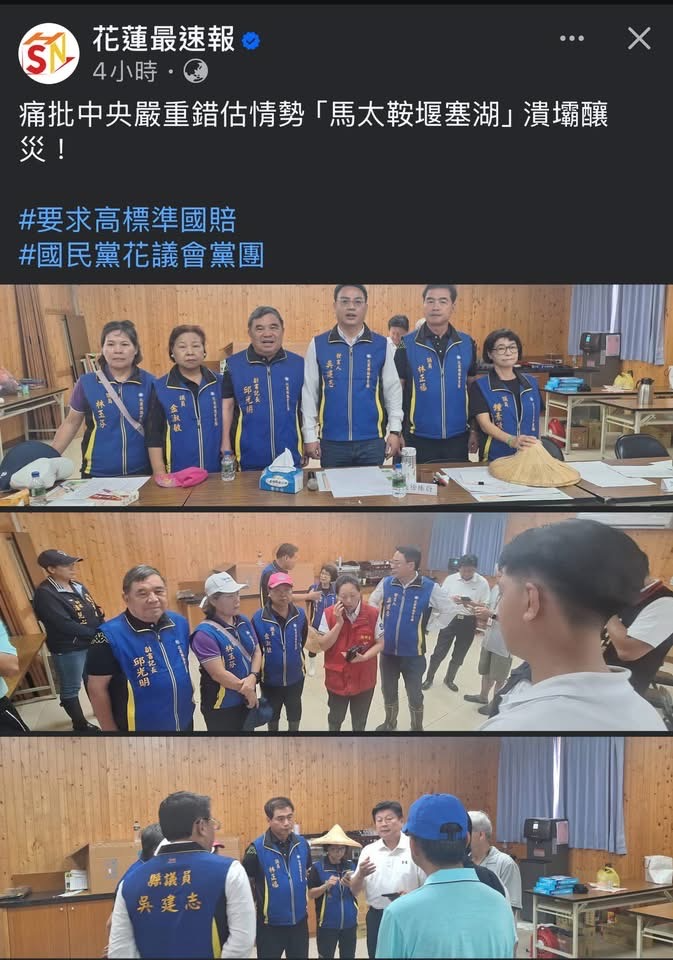
Task: Open hashtag #國民黨花議會黨團
Action: tap(141, 255)
